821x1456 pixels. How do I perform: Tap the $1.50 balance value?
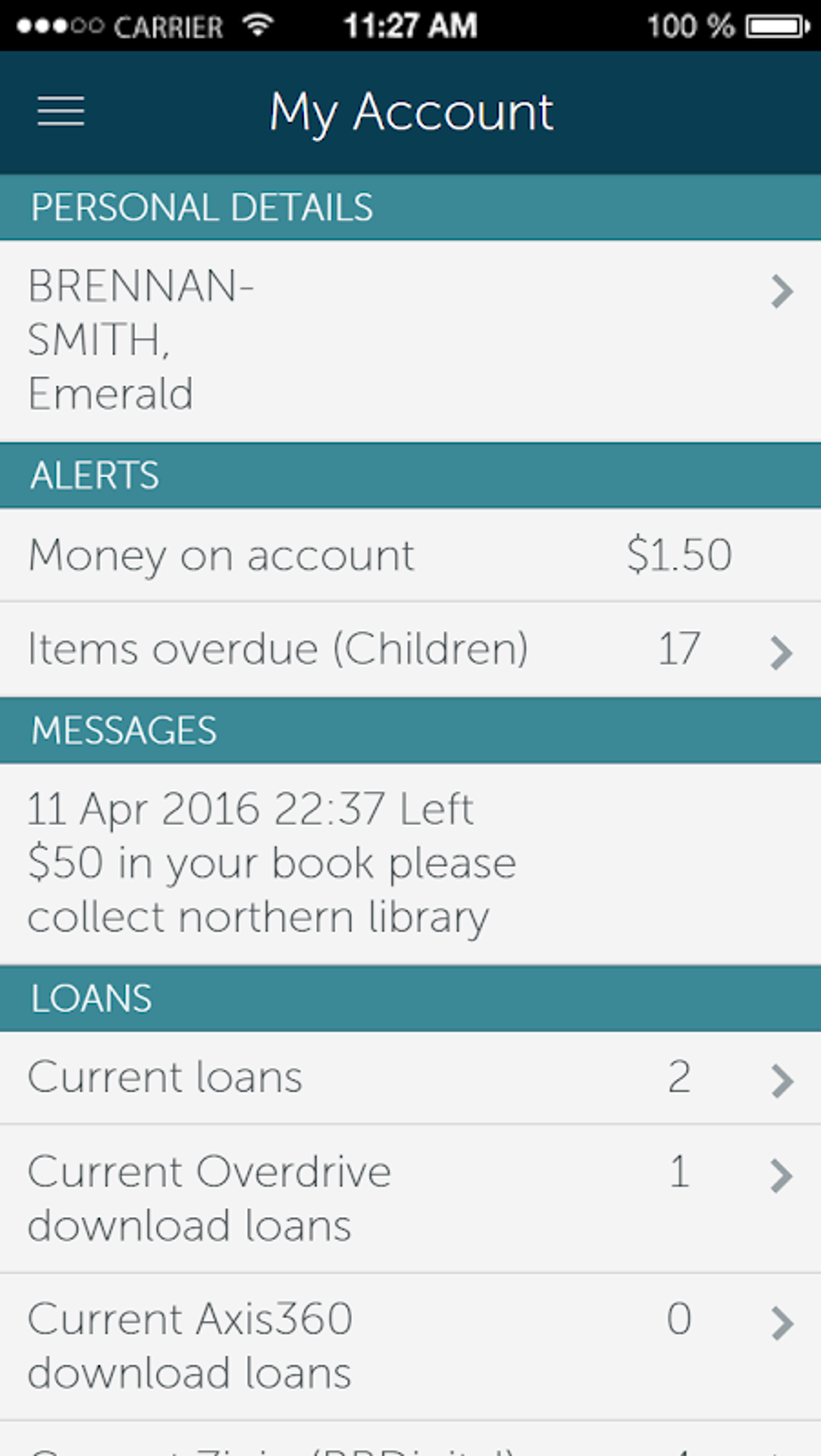point(680,555)
